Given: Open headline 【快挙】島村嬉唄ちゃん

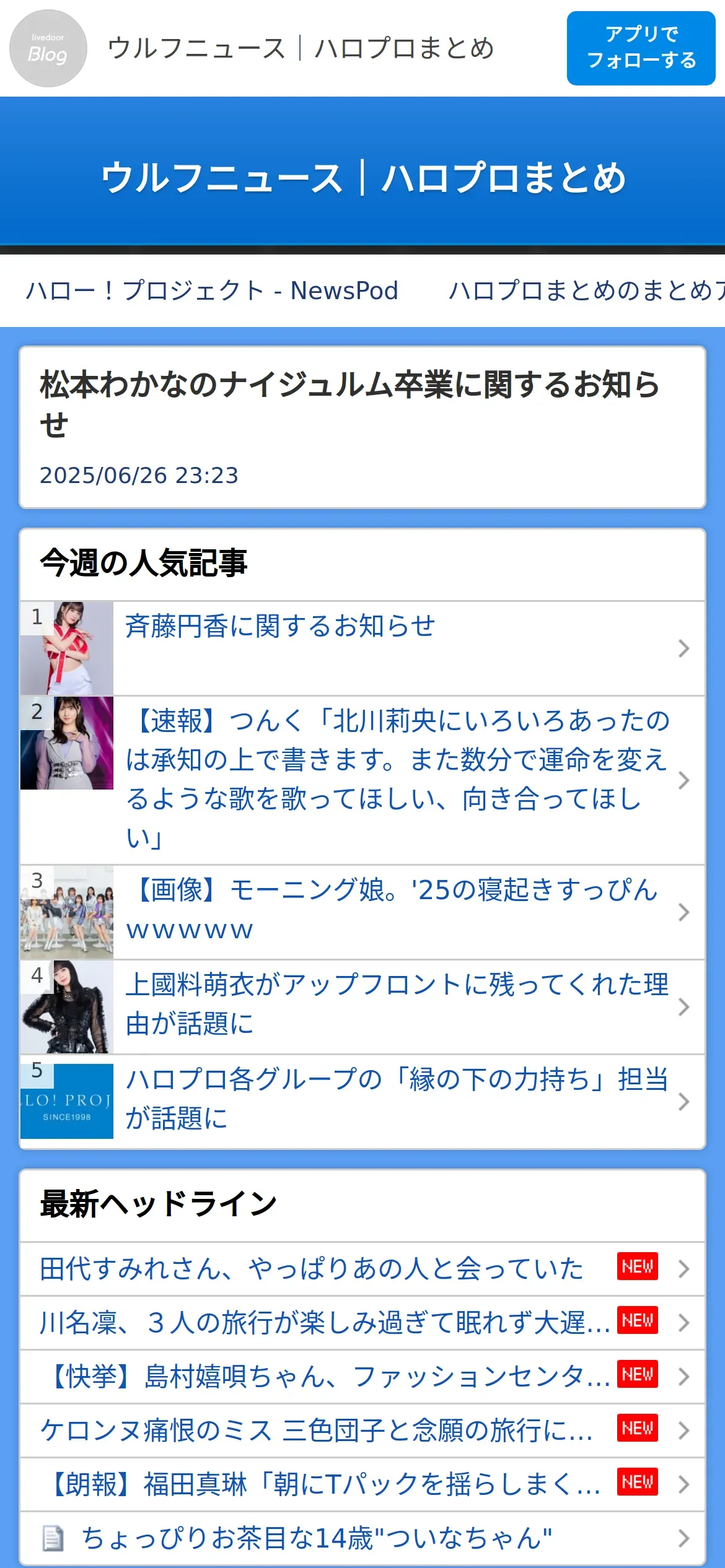Looking at the screenshot, I should click(x=362, y=1377).
